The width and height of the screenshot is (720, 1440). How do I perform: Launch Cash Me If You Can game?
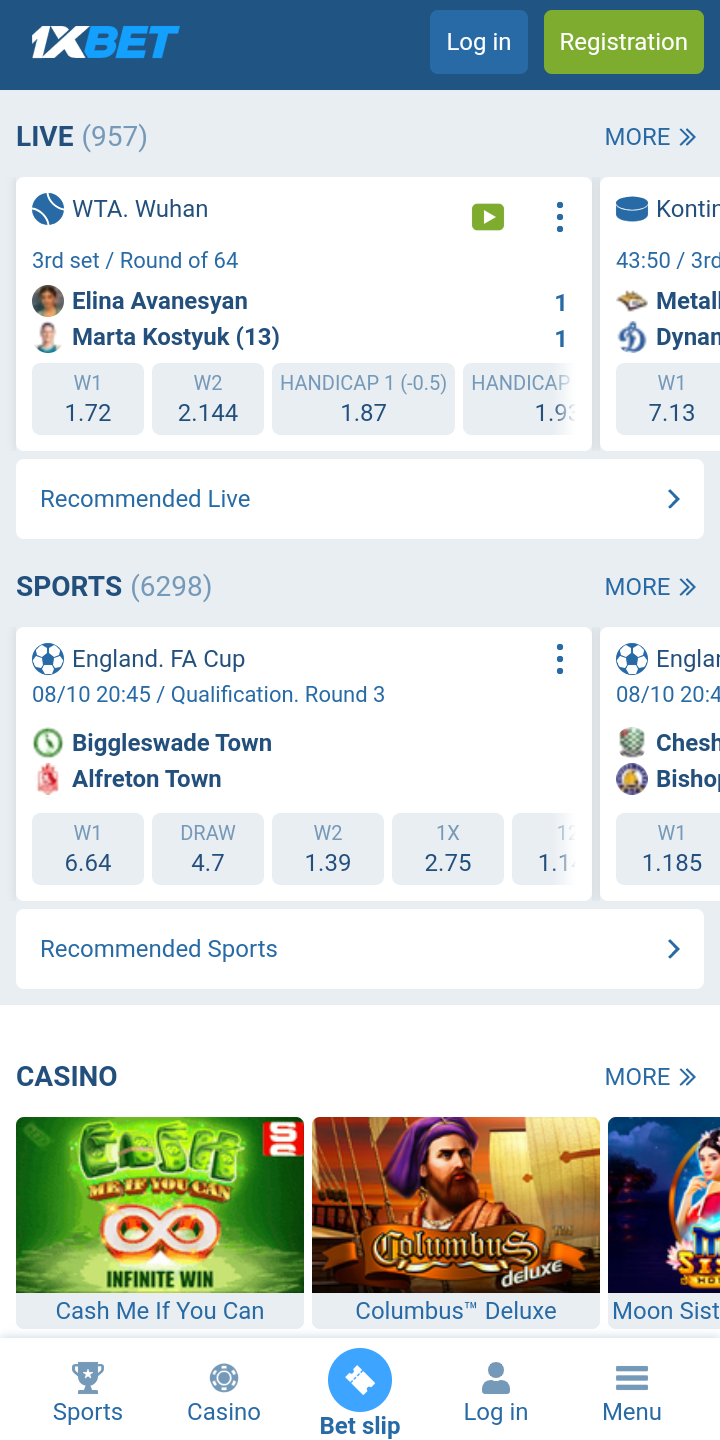click(160, 1223)
